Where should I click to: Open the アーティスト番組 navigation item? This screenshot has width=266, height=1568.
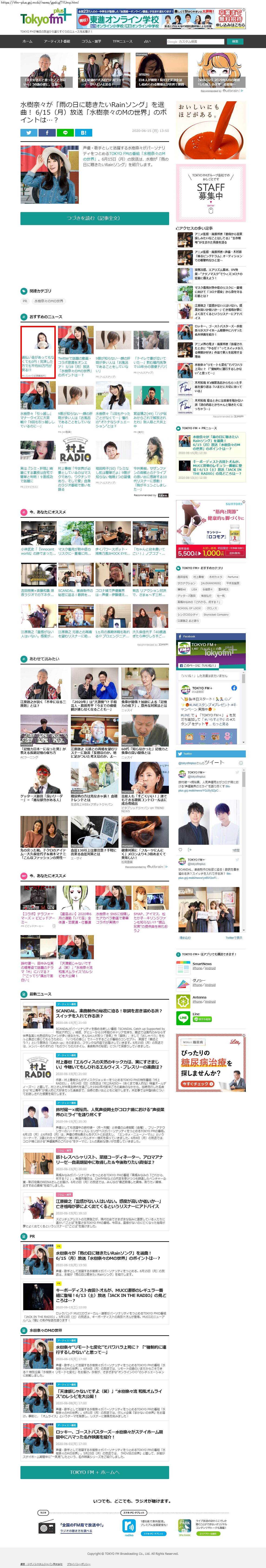pos(57,41)
